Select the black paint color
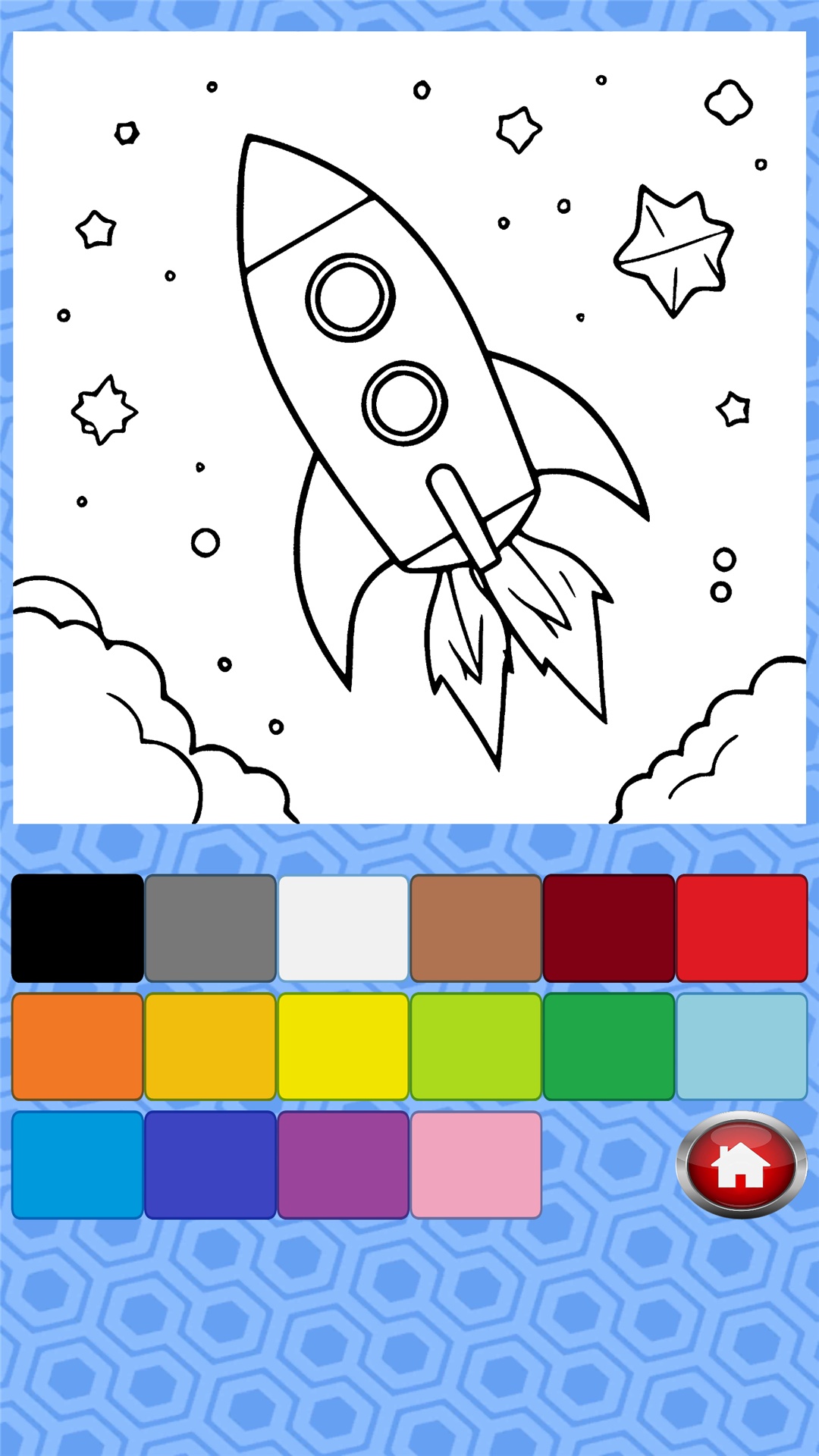 coord(76,927)
